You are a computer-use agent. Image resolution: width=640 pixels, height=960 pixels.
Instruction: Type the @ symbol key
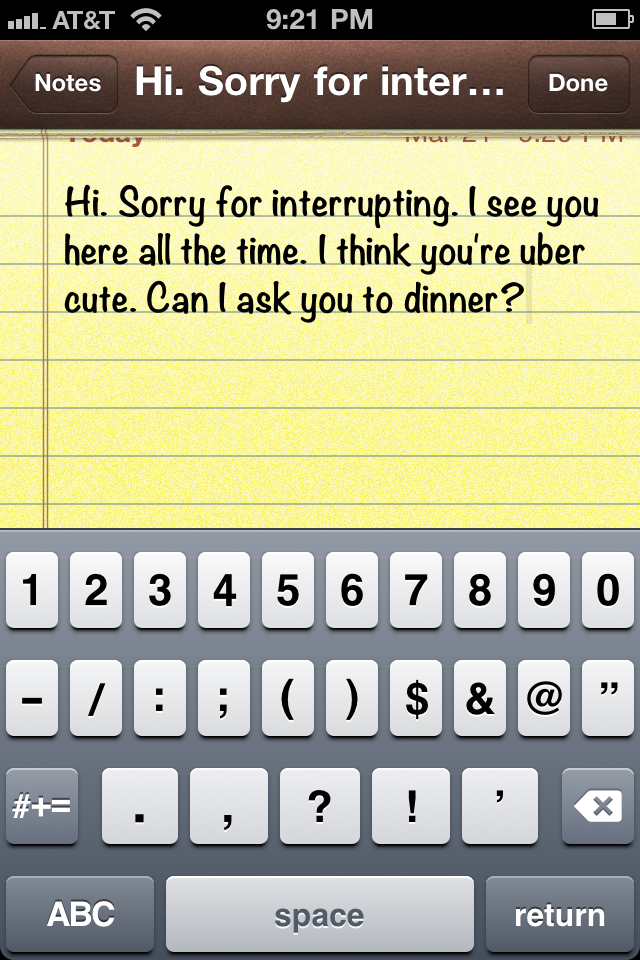[544, 698]
